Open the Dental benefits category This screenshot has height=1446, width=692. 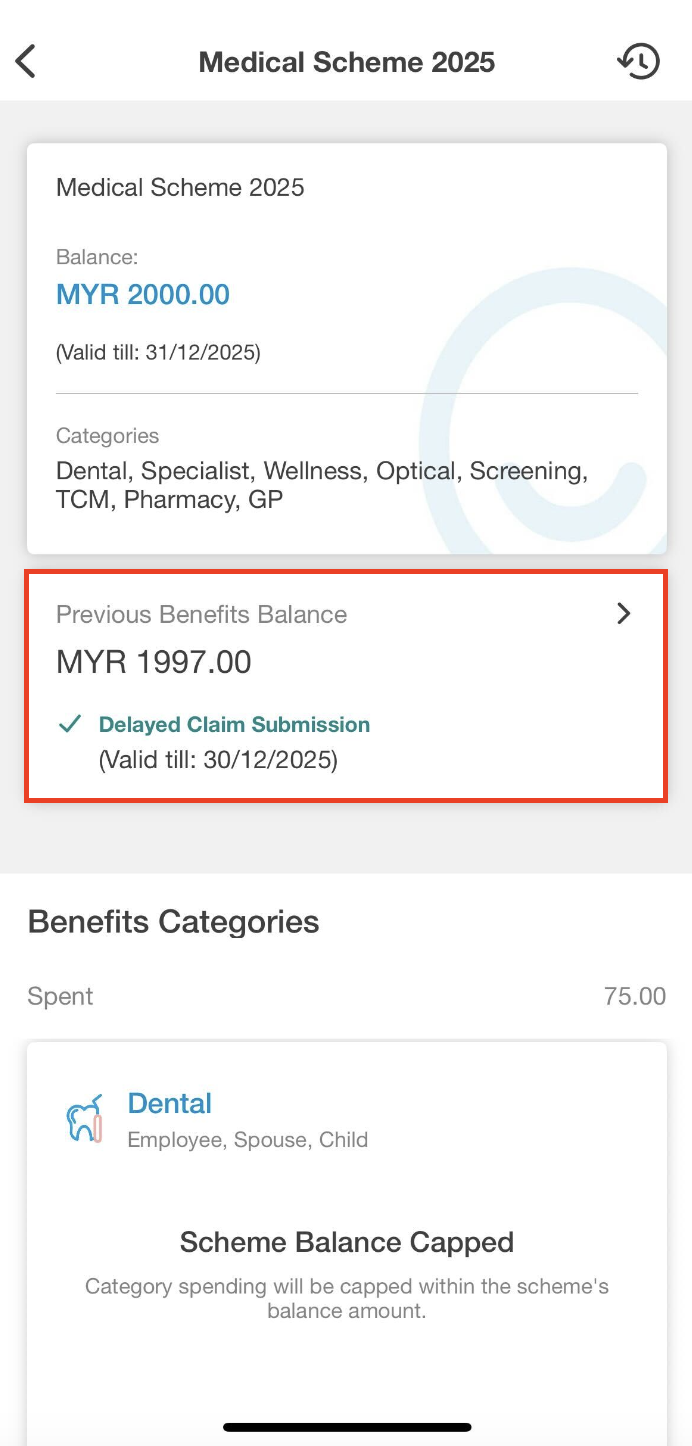click(170, 1104)
